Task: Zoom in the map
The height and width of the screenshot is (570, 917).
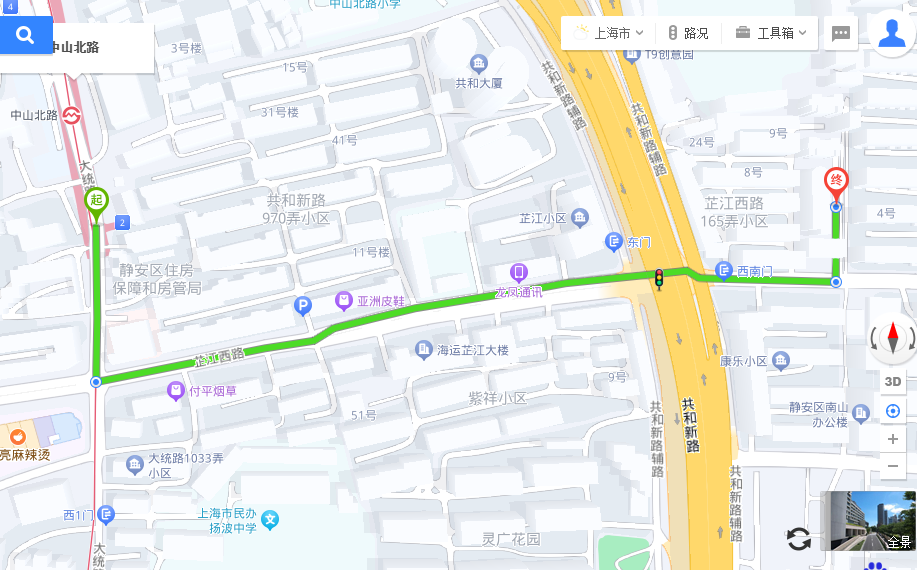Action: (x=892, y=439)
